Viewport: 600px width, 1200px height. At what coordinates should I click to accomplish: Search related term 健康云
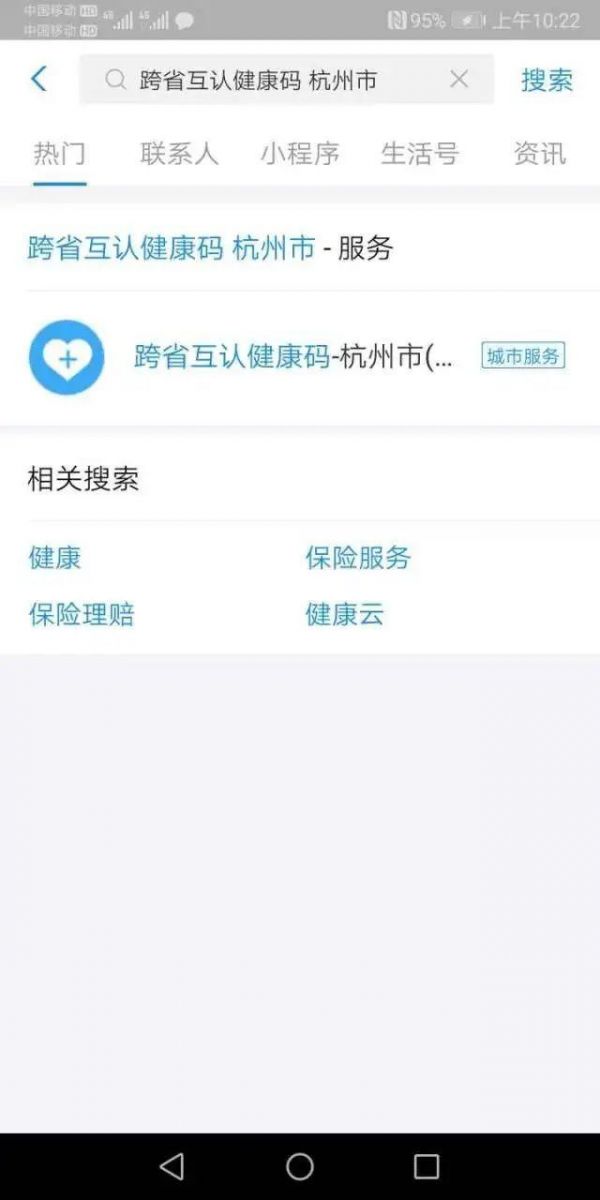pyautogui.click(x=345, y=614)
